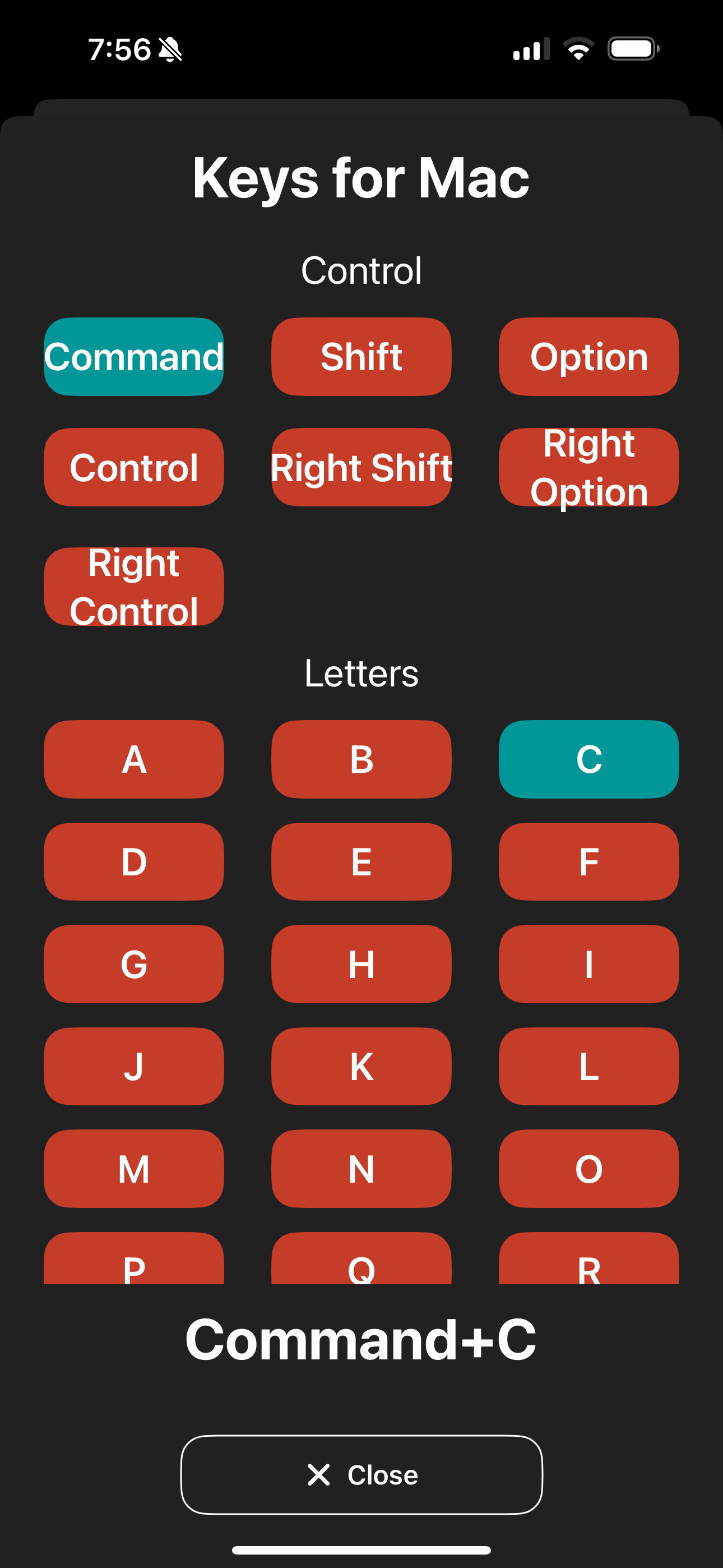Select the letter G key
The width and height of the screenshot is (723, 1568).
click(134, 963)
